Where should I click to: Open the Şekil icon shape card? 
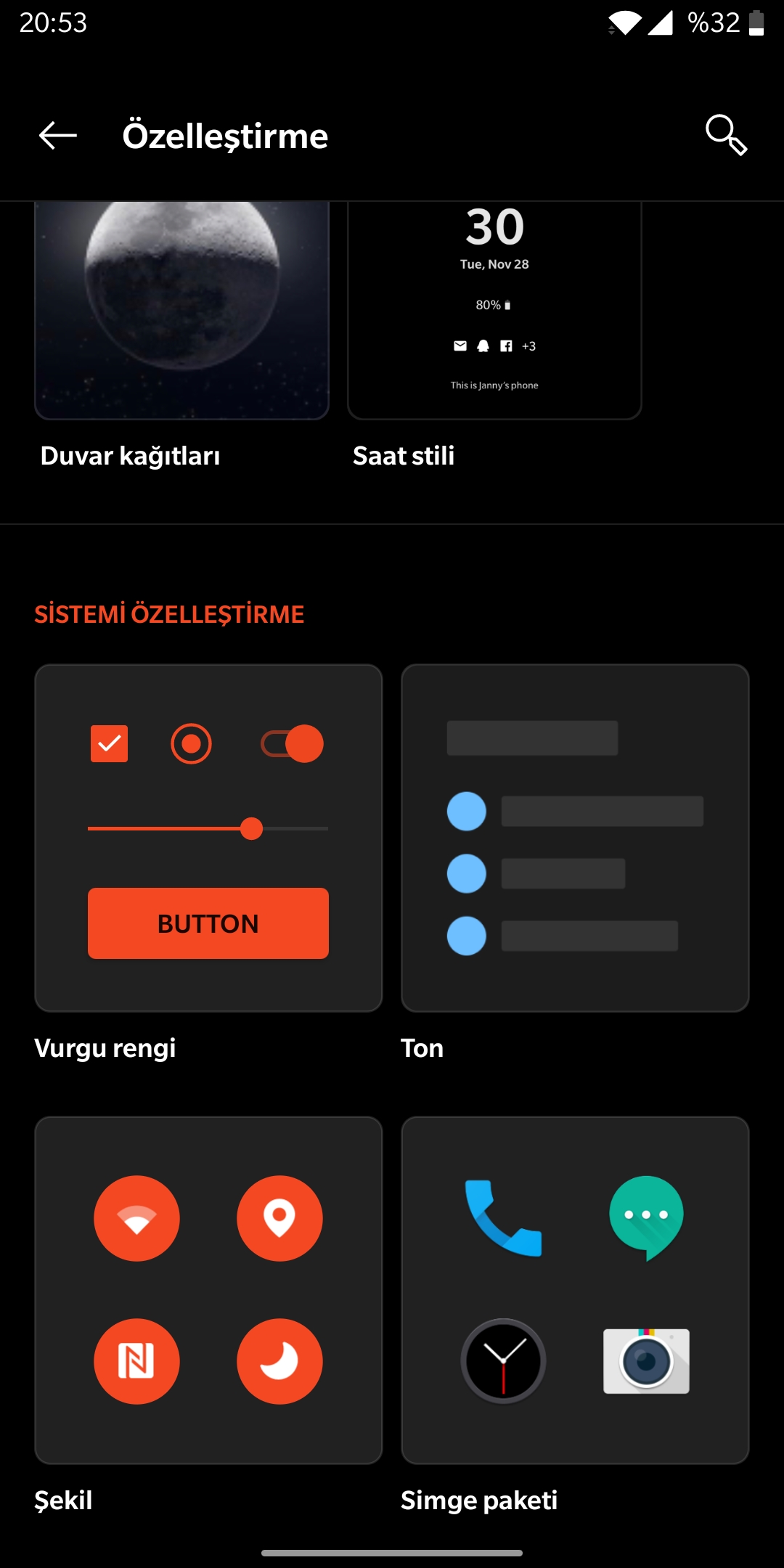[x=208, y=1290]
